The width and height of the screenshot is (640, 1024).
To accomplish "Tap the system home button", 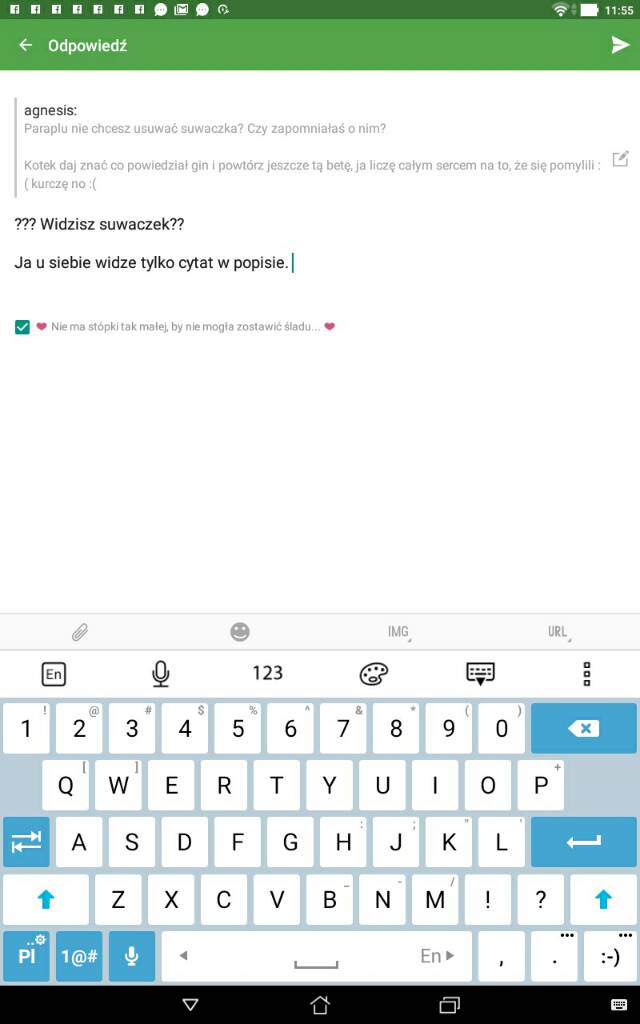I will (x=320, y=1004).
